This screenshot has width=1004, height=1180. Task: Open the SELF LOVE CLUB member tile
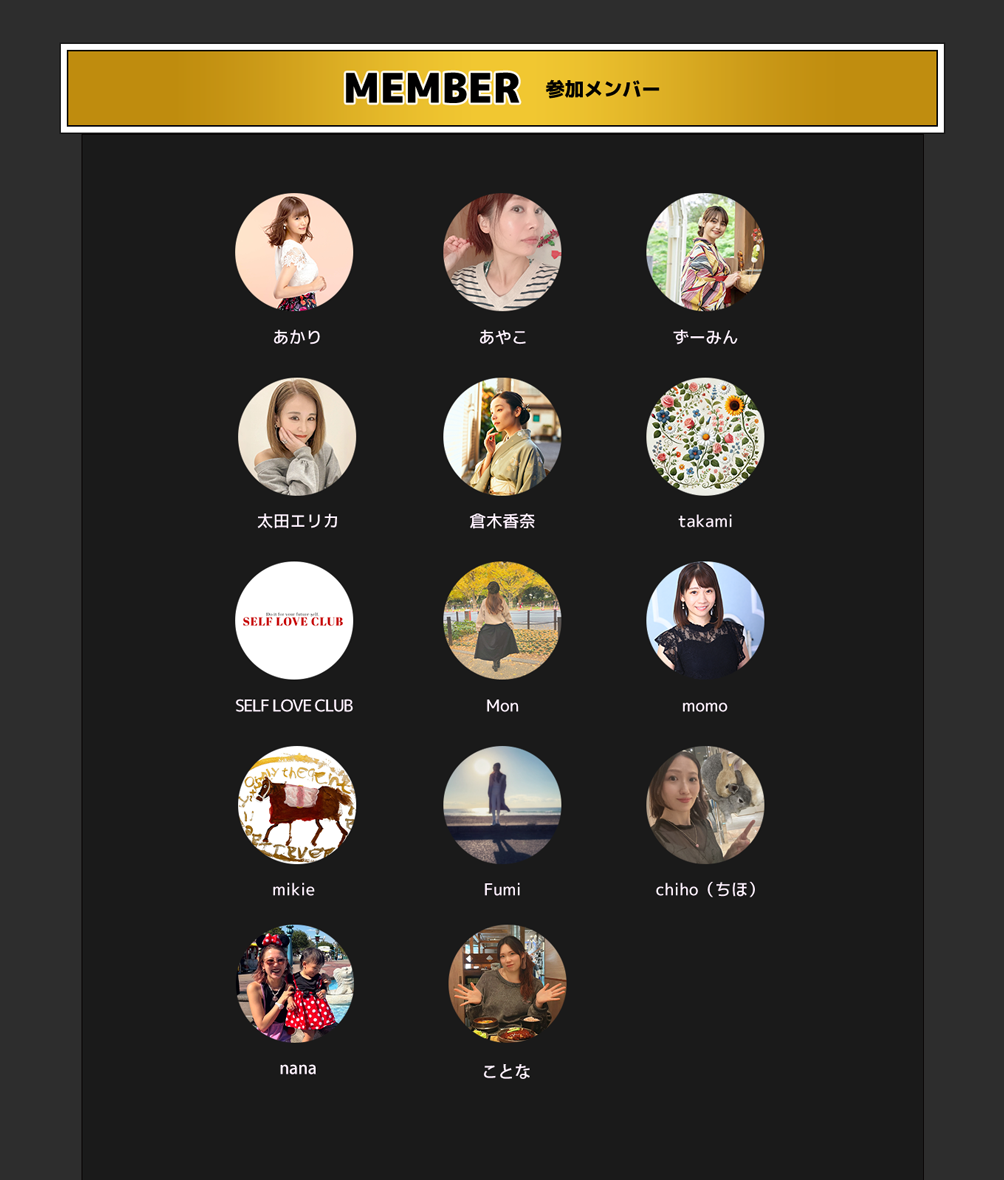point(294,620)
